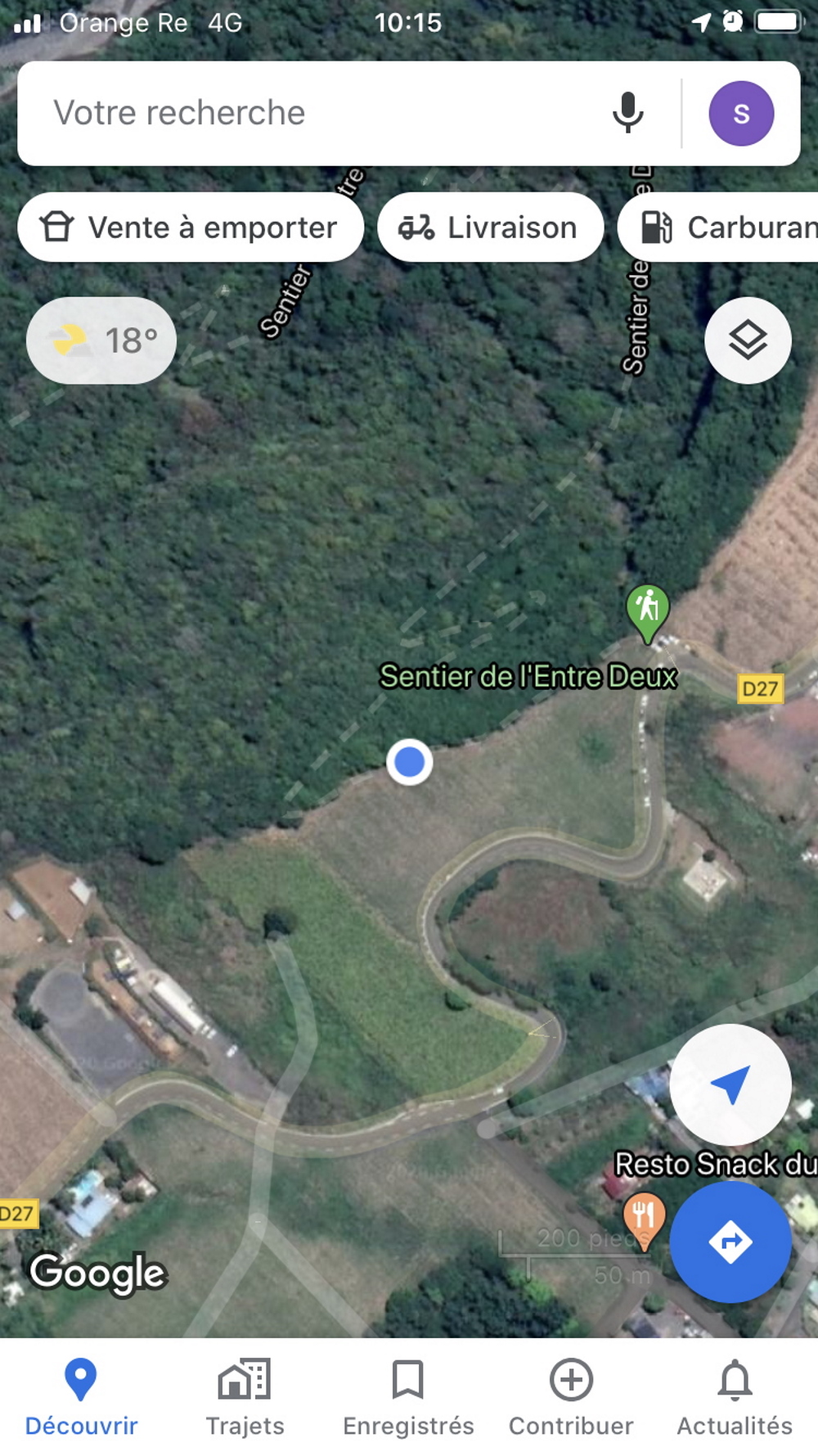Open the account profile avatar
The width and height of the screenshot is (818, 1456).
pyautogui.click(x=741, y=114)
